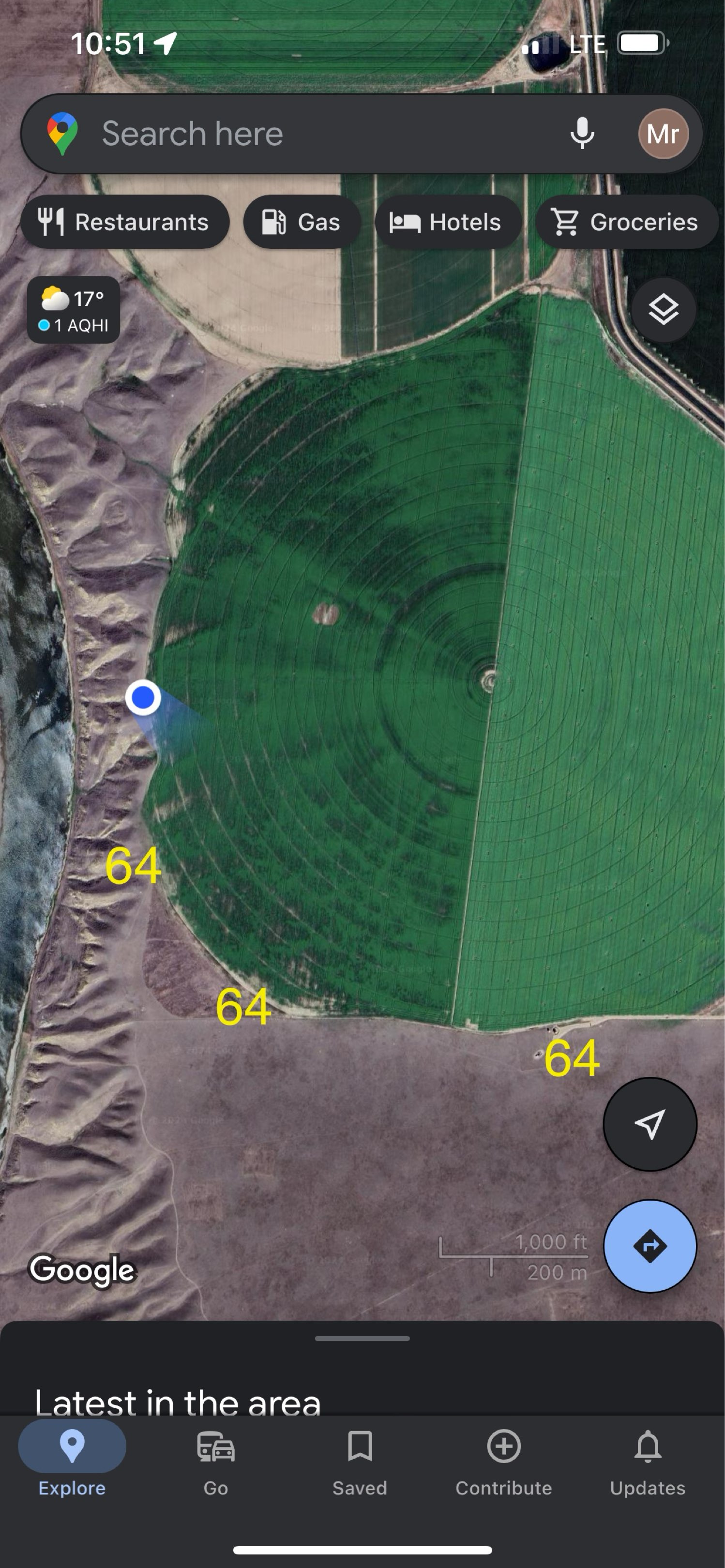Show Groceries nearby
Image resolution: width=725 pixels, height=1568 pixels.
coord(626,222)
